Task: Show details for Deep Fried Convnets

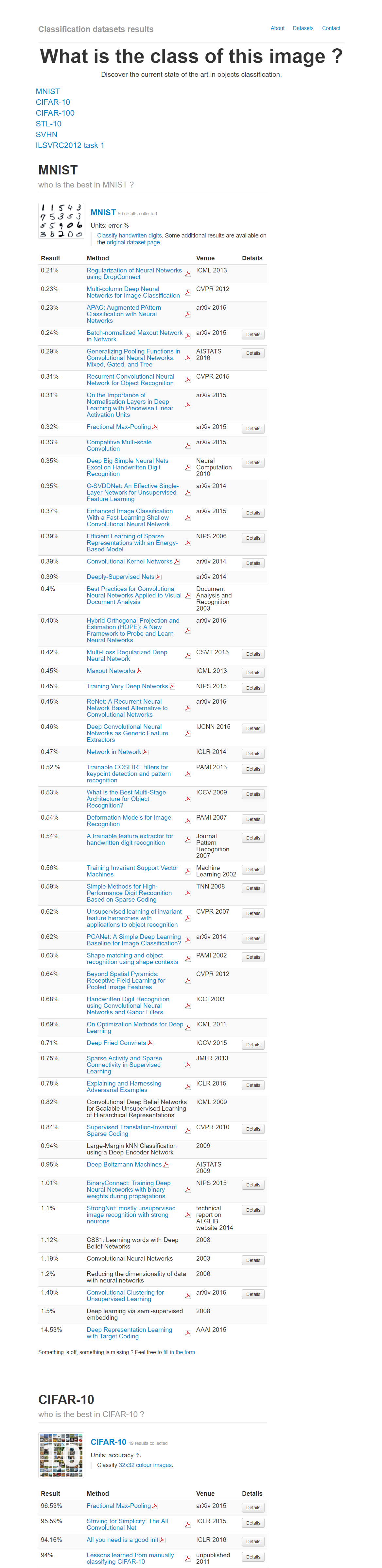Action: [253, 1045]
